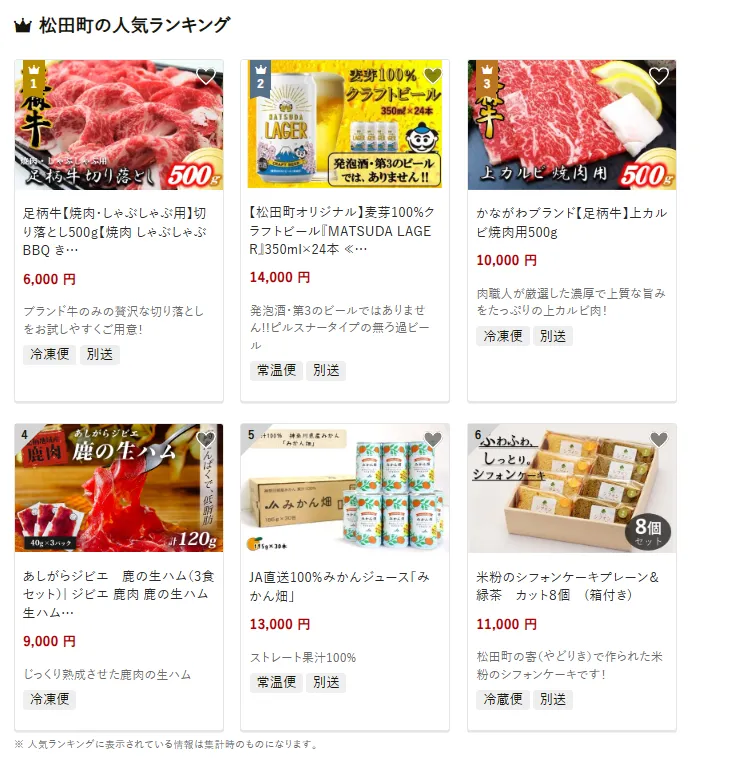View the MATSUDA LAGER 350ml×24本 product

point(344,231)
